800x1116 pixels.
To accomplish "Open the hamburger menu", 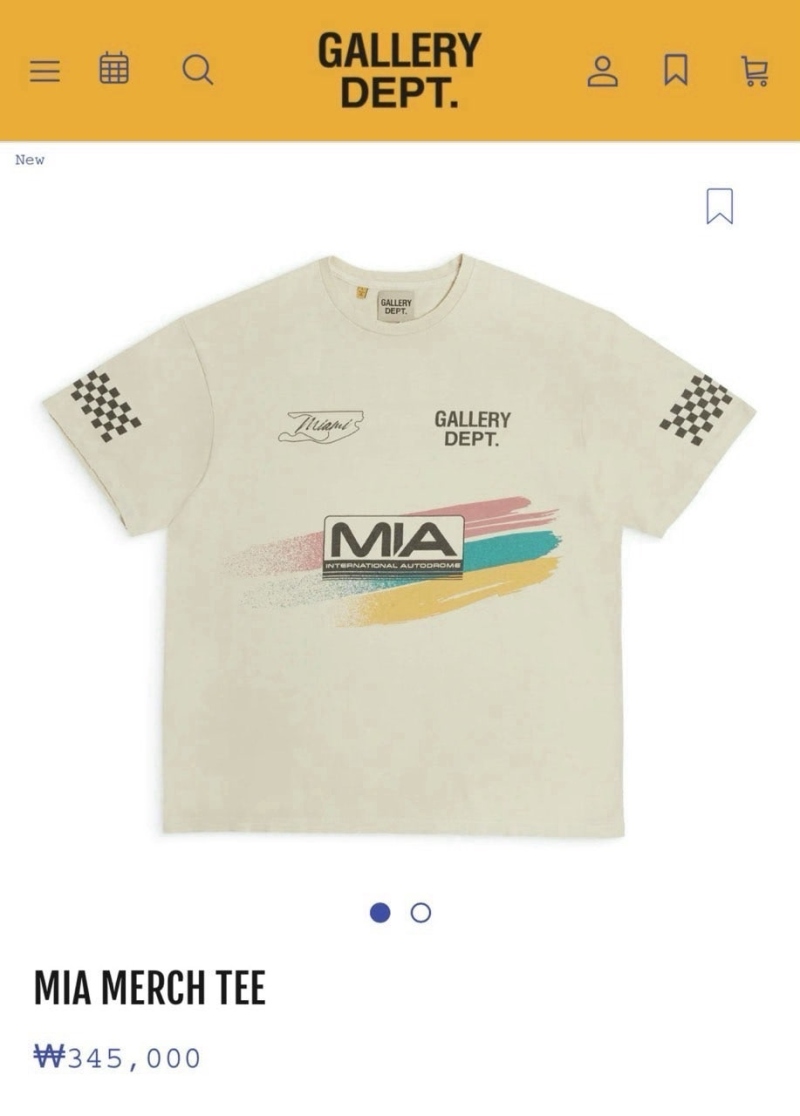I will coord(45,71).
